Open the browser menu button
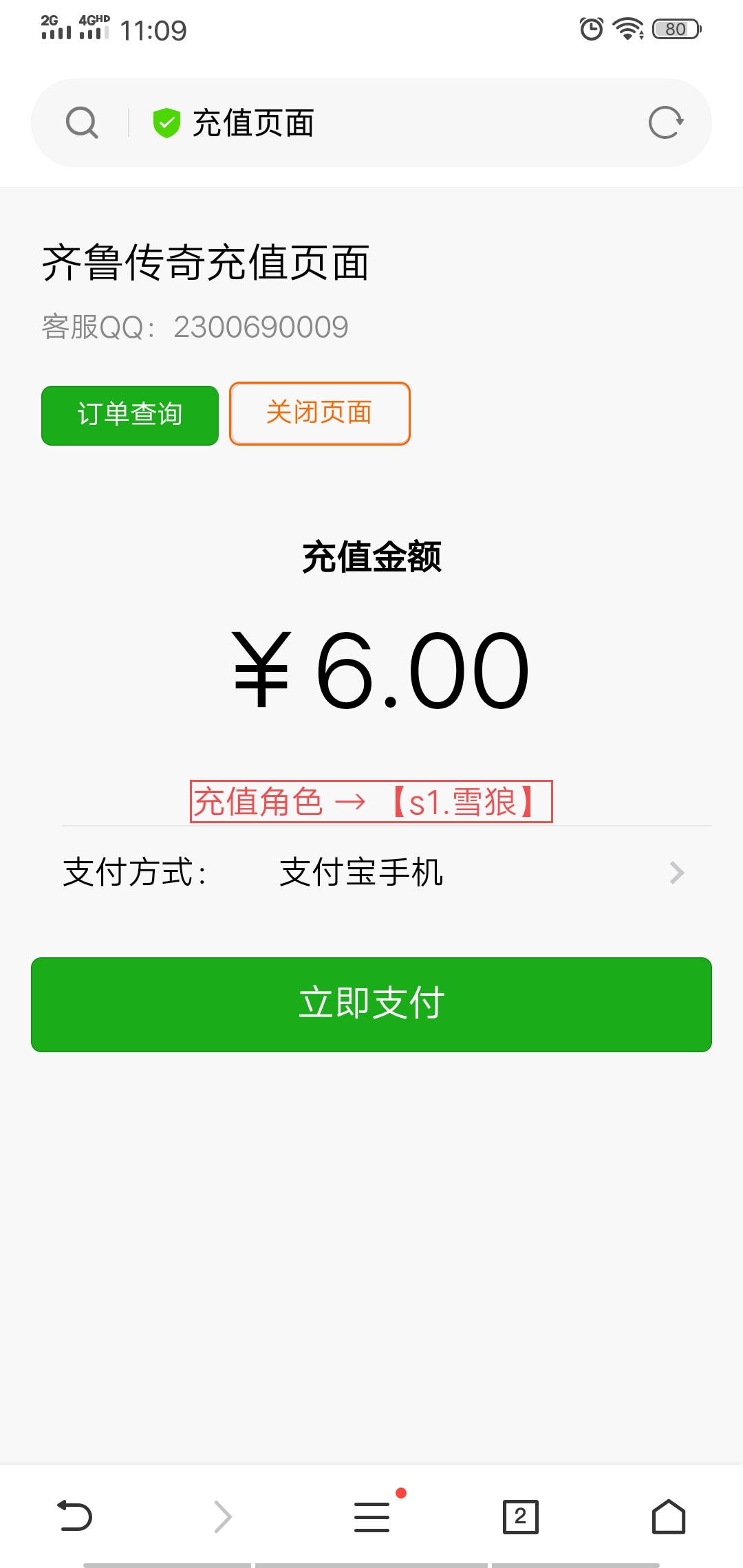Image resolution: width=743 pixels, height=1568 pixels. coord(371,1516)
